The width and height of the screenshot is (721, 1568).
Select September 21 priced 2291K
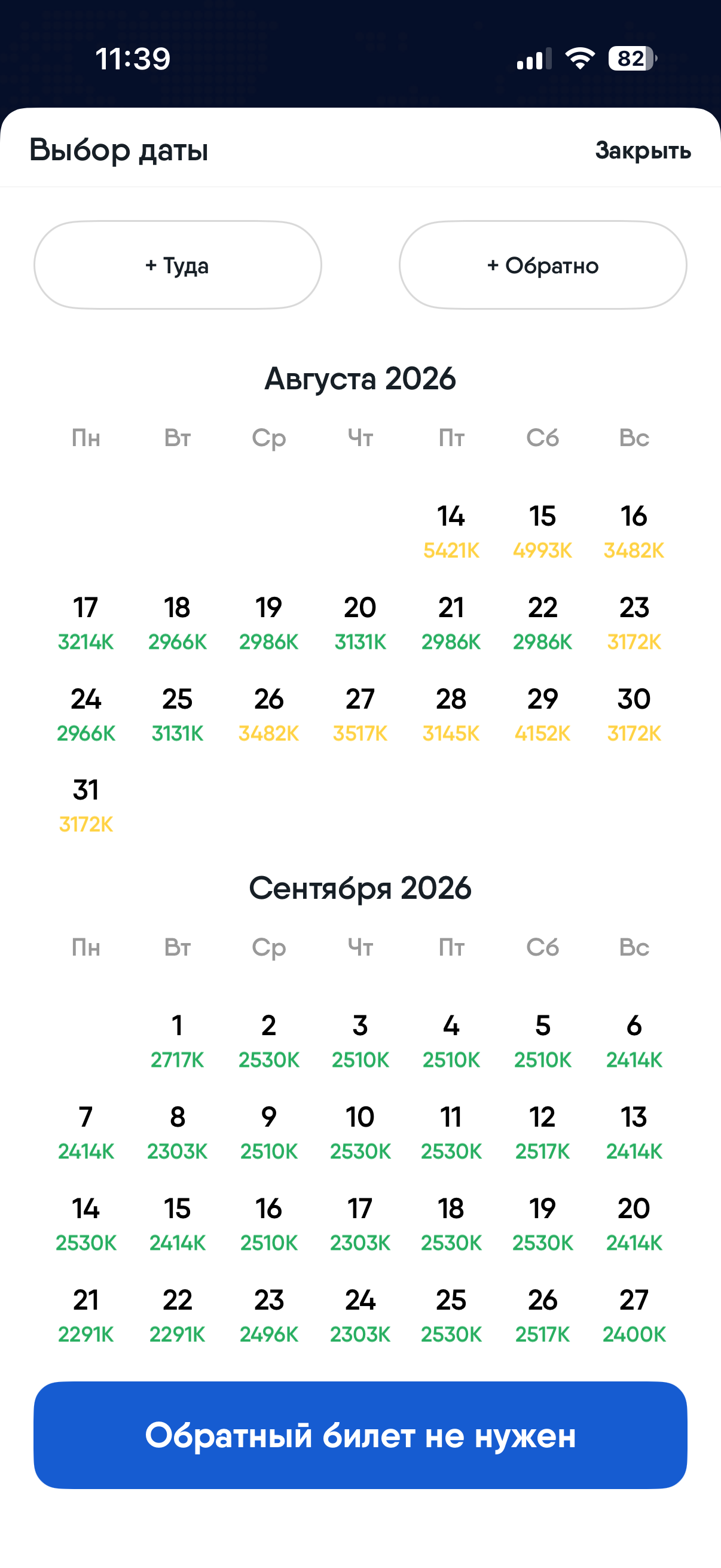click(85, 1316)
